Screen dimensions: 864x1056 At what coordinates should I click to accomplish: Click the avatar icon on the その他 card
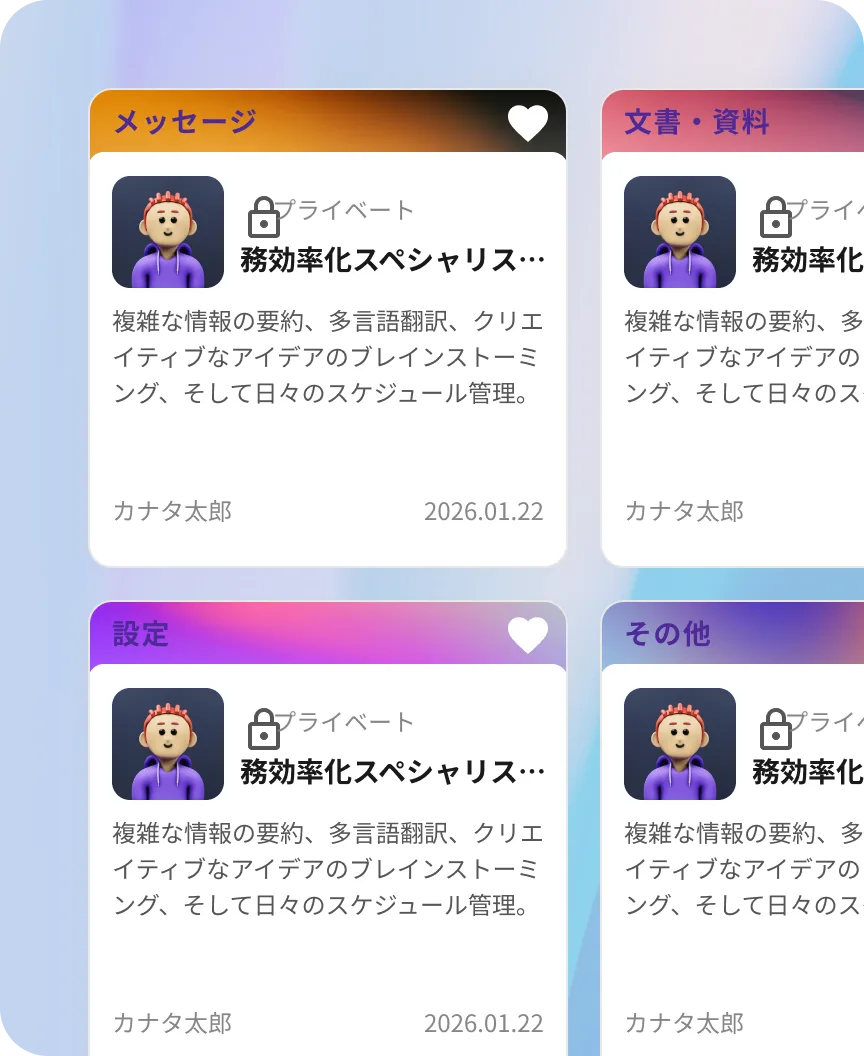tap(680, 744)
